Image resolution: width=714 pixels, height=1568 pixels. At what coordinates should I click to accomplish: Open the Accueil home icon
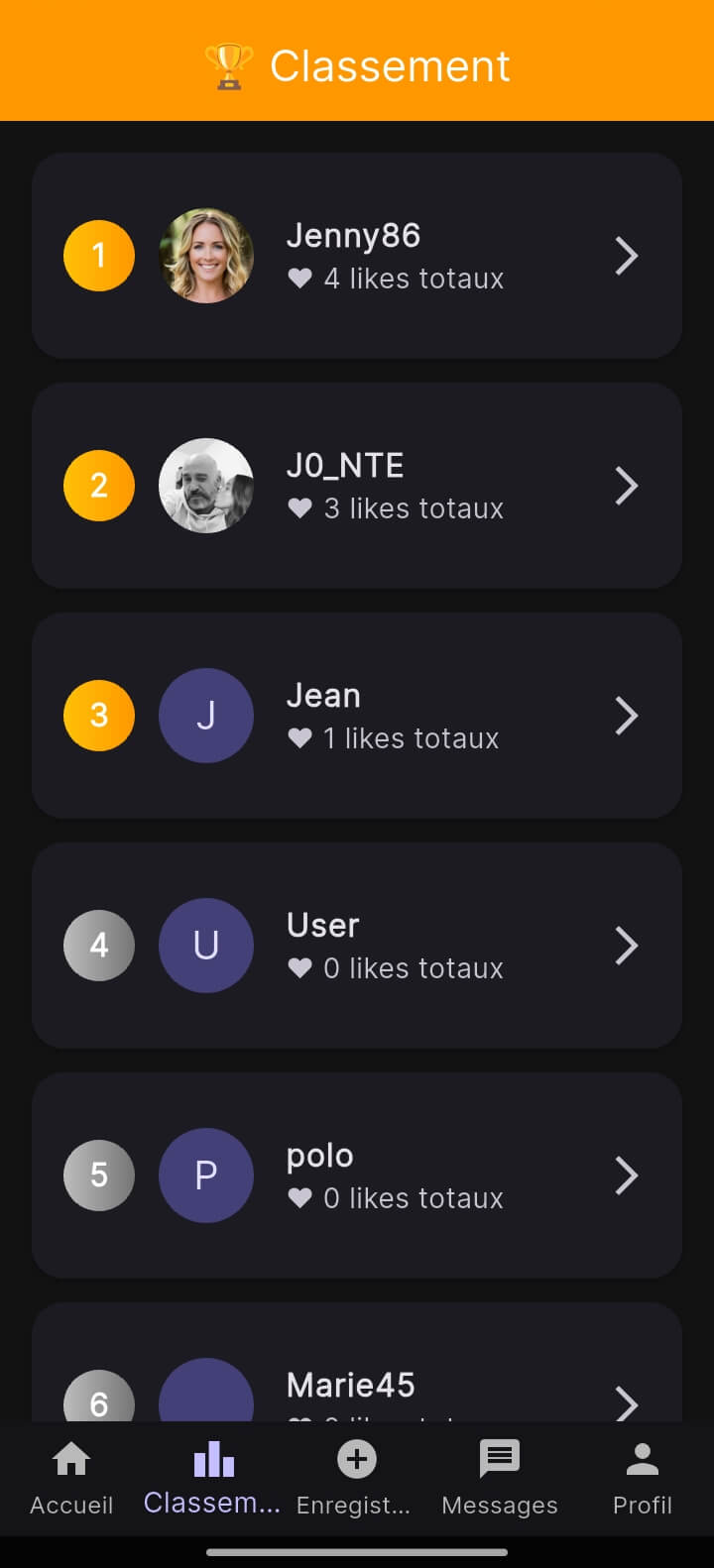pyautogui.click(x=70, y=1458)
